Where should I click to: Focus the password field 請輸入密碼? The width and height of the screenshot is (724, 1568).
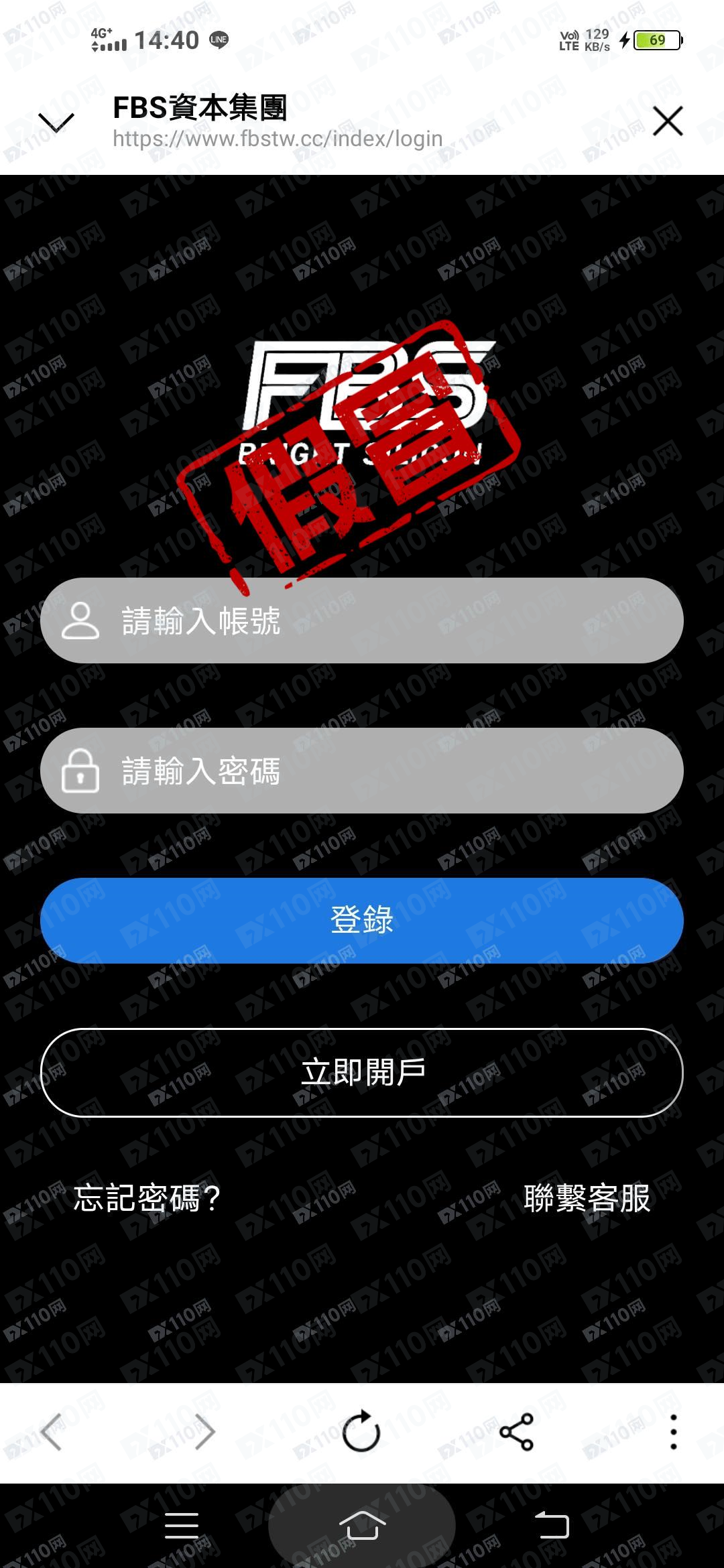tap(362, 771)
